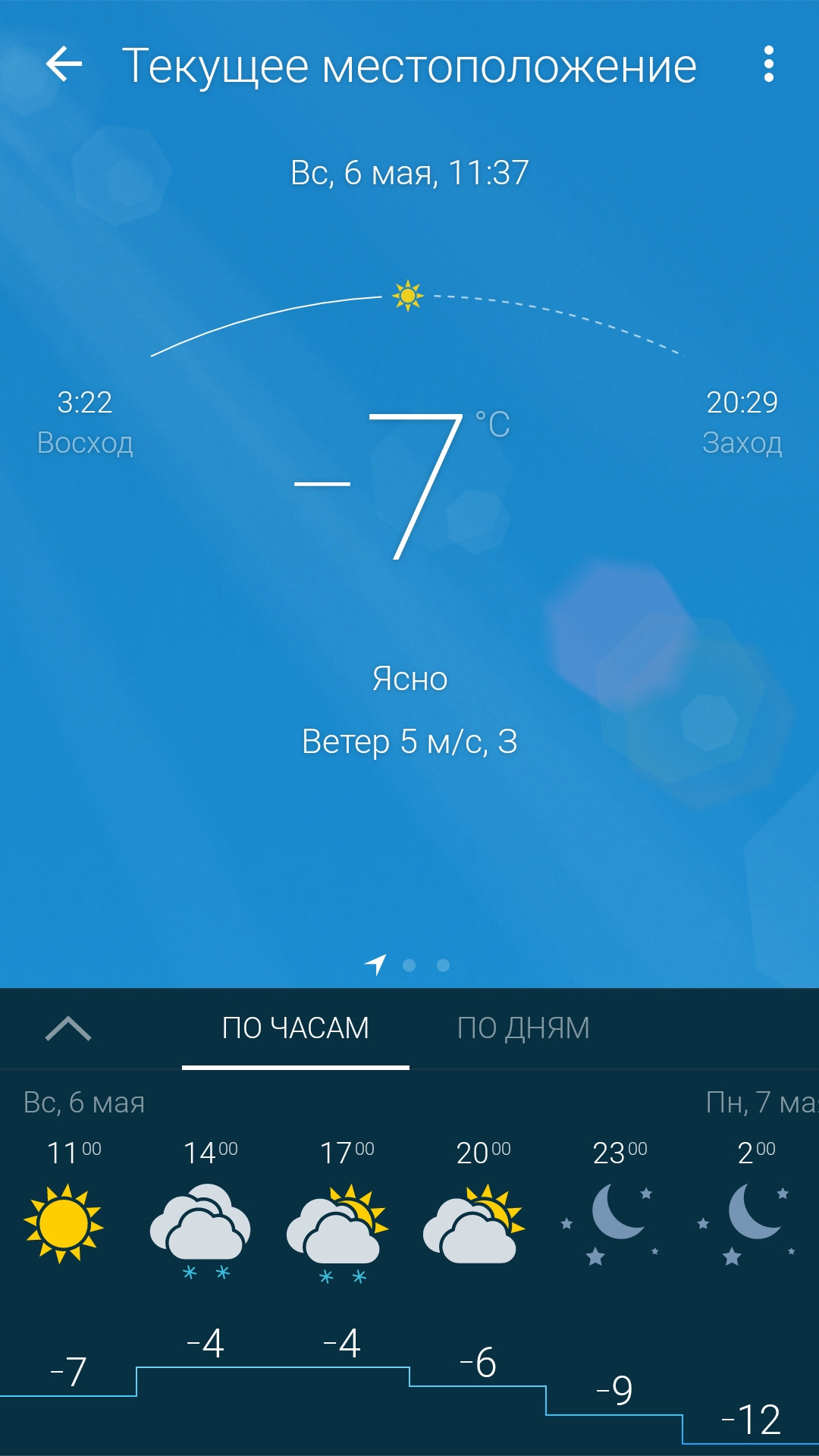Viewport: 819px width, 1456px height.
Task: Go back using the arrow icon
Action: click(64, 64)
